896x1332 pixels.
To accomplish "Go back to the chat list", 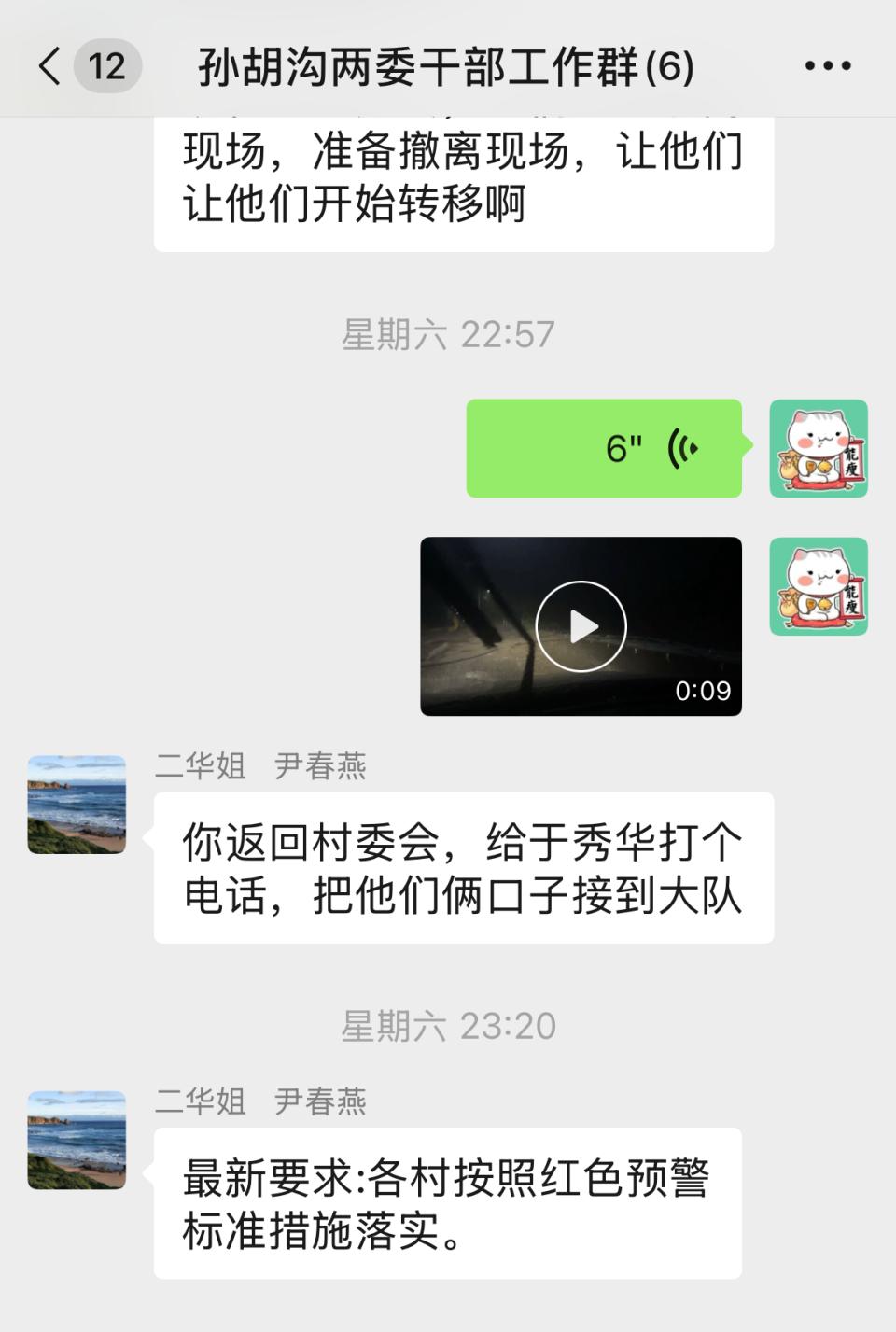I will point(51,66).
